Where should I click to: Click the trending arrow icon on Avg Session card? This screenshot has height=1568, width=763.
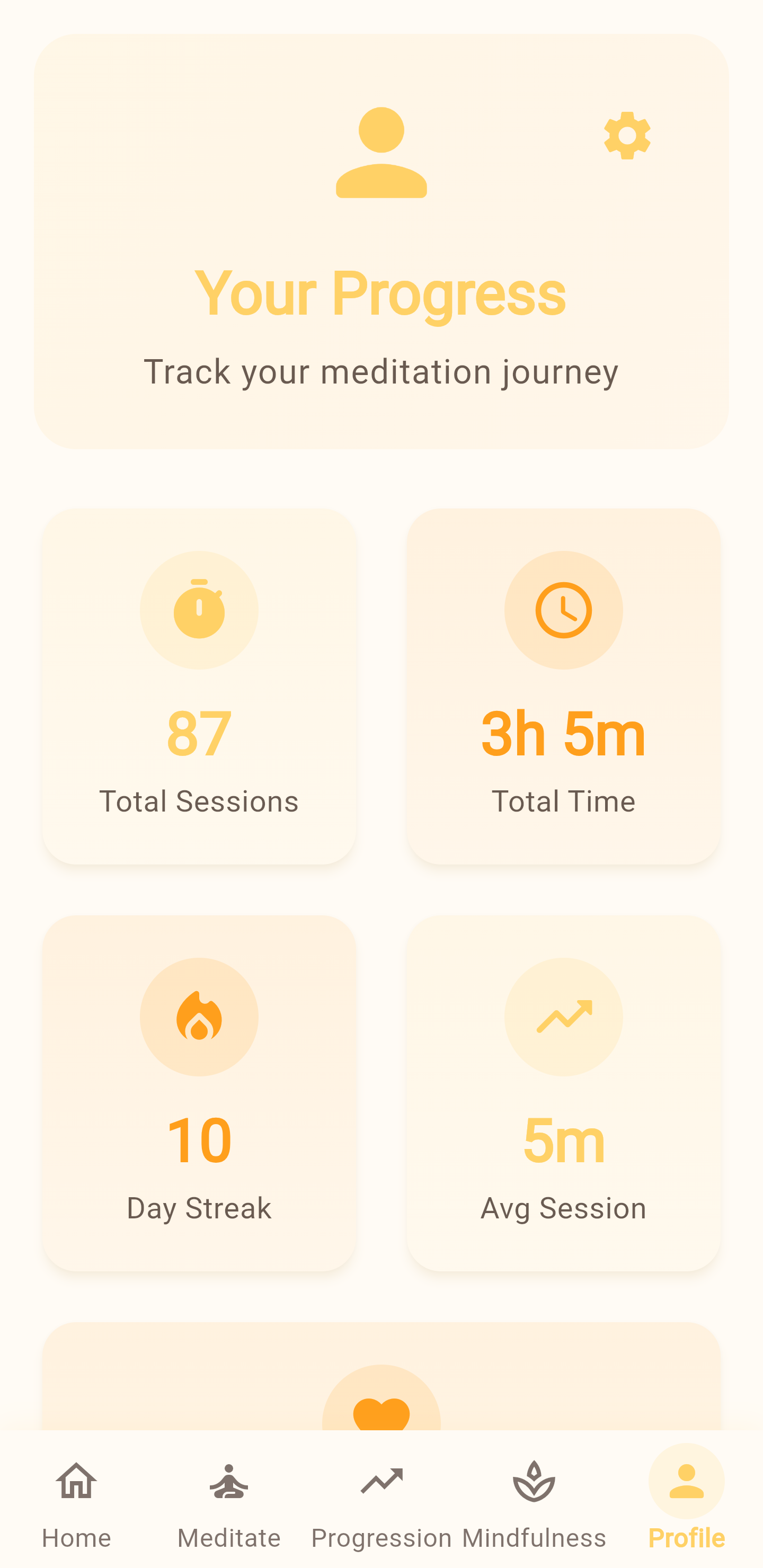[x=563, y=1017]
